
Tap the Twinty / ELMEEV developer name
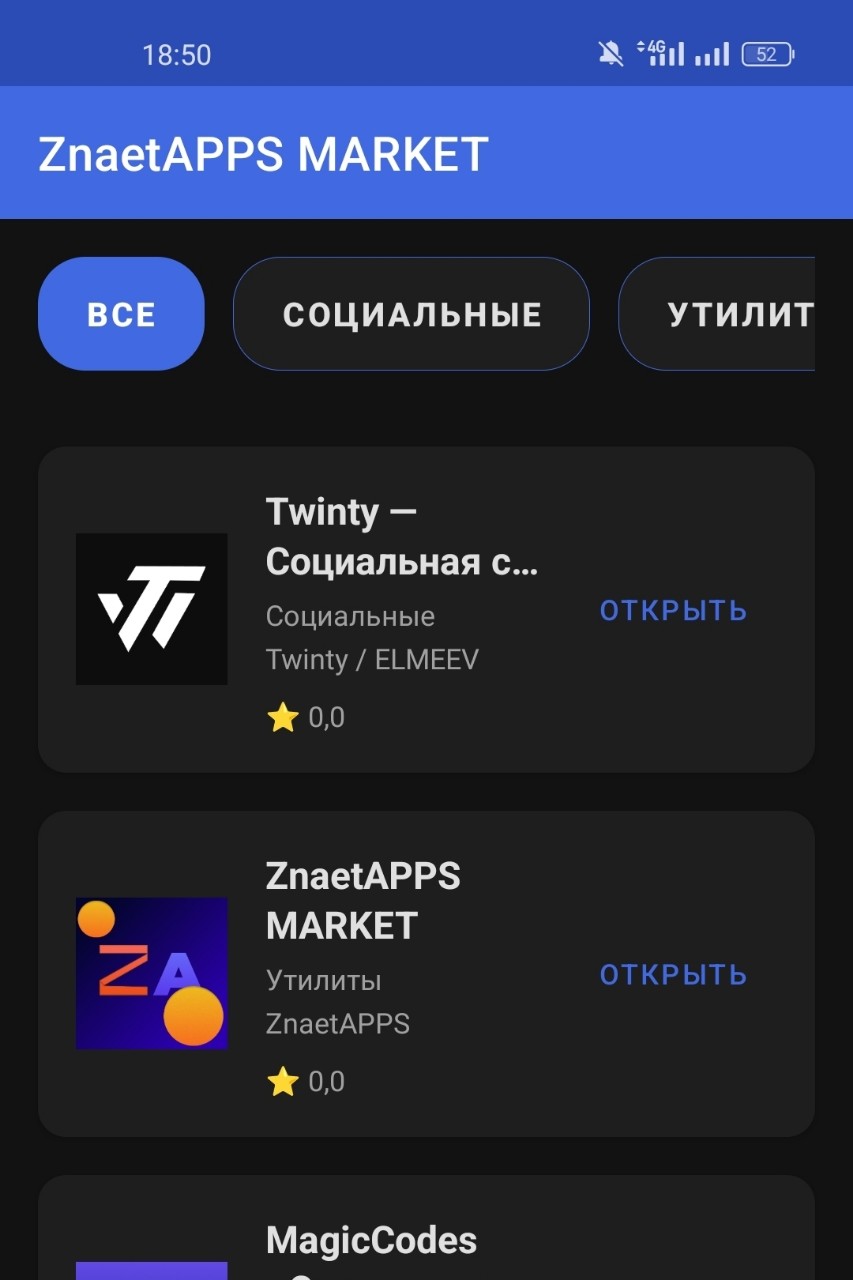pos(371,659)
